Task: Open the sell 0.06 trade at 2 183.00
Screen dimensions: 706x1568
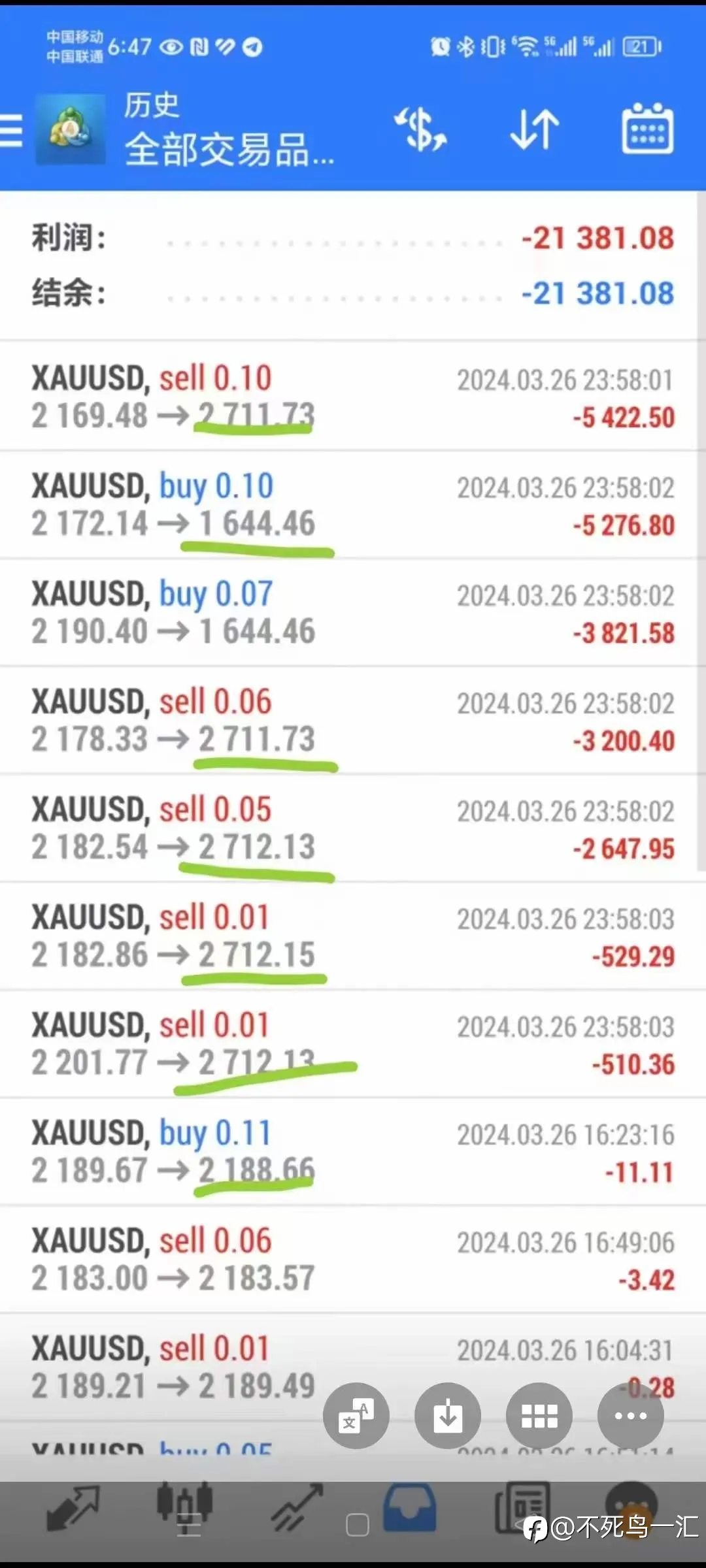Action: (x=353, y=1259)
